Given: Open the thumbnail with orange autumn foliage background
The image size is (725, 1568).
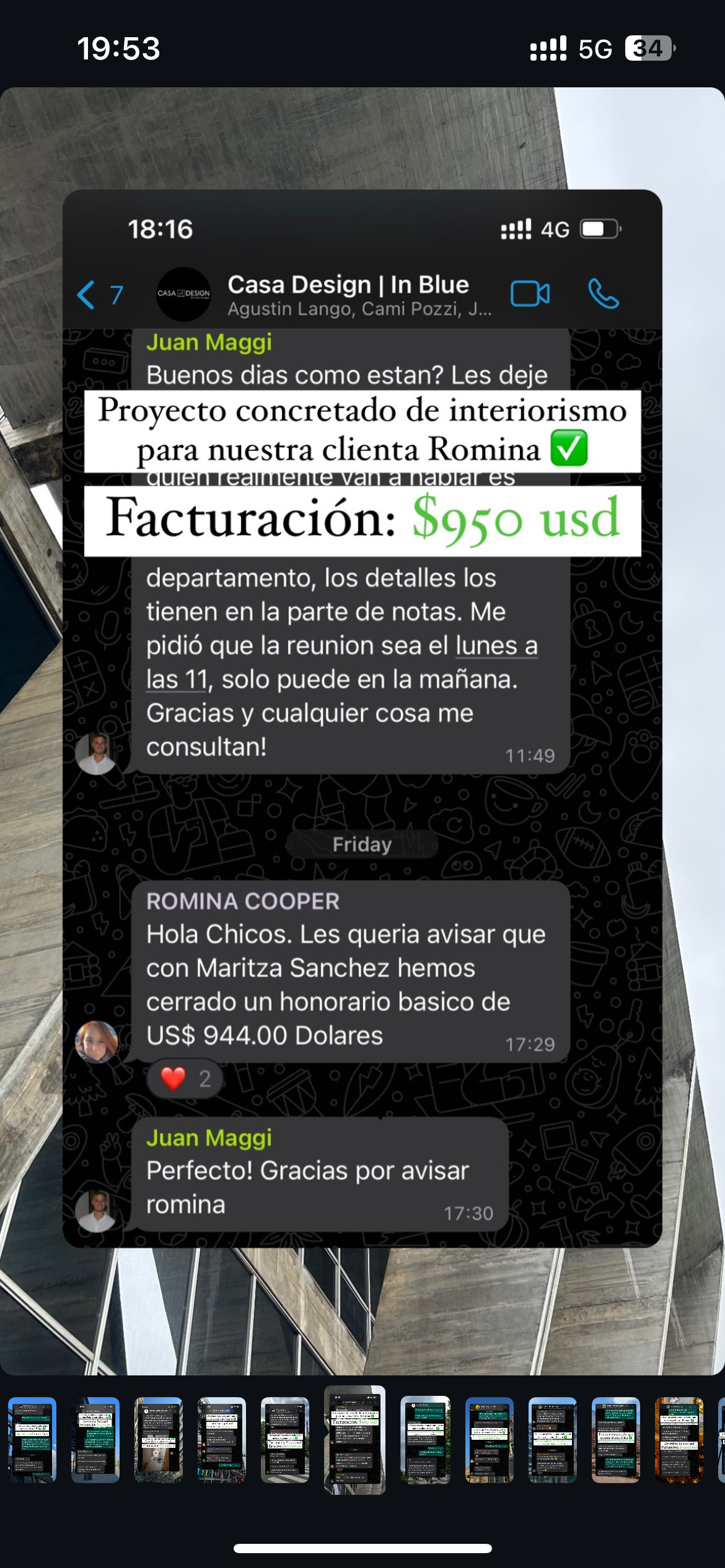Looking at the screenshot, I should pyautogui.click(x=679, y=1440).
